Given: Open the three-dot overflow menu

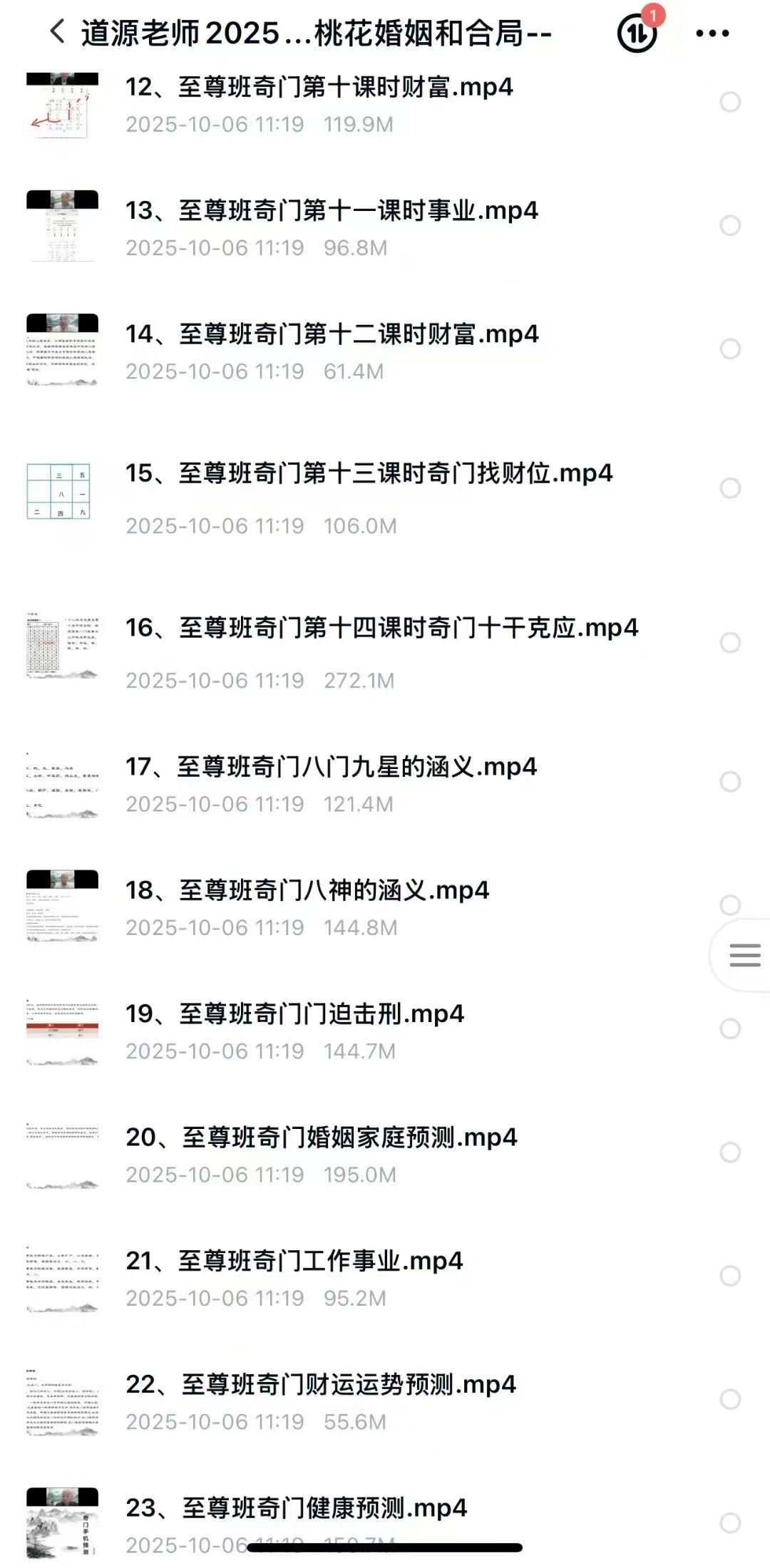Looking at the screenshot, I should tap(712, 33).
